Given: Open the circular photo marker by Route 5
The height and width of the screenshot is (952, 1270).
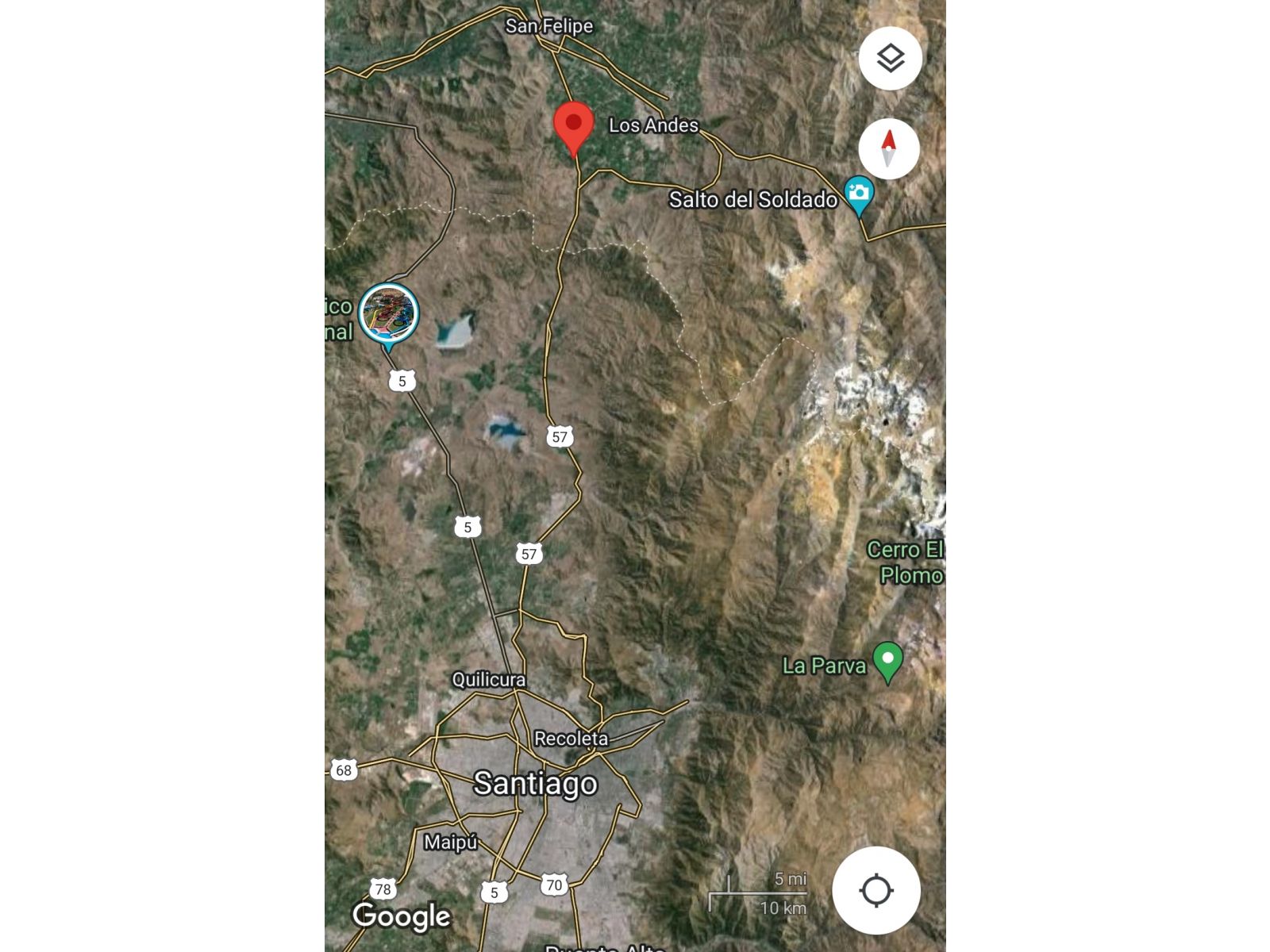Looking at the screenshot, I should [388, 313].
